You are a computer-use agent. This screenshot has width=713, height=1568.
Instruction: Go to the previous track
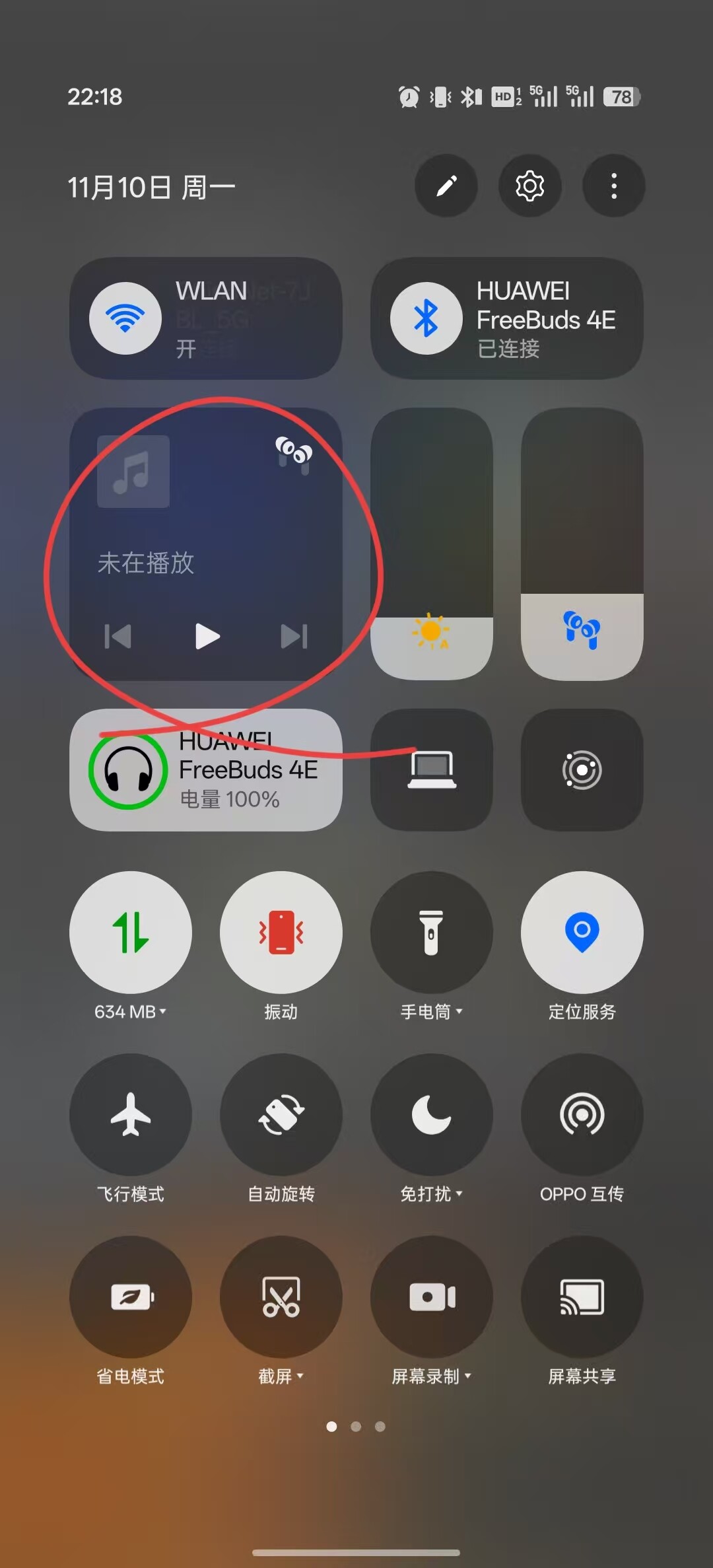118,637
